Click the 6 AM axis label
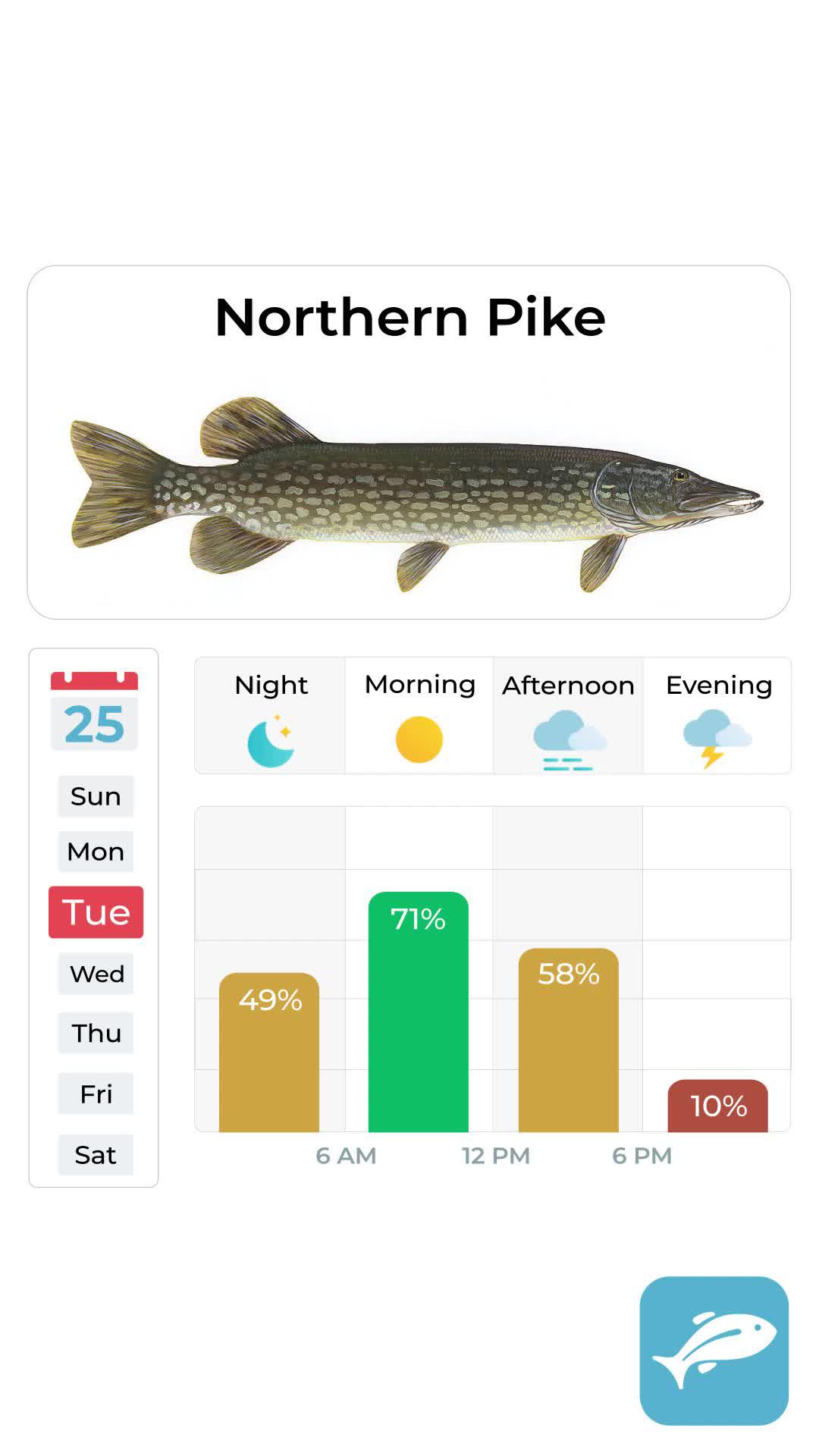This screenshot has height=1456, width=819. pos(345,1156)
